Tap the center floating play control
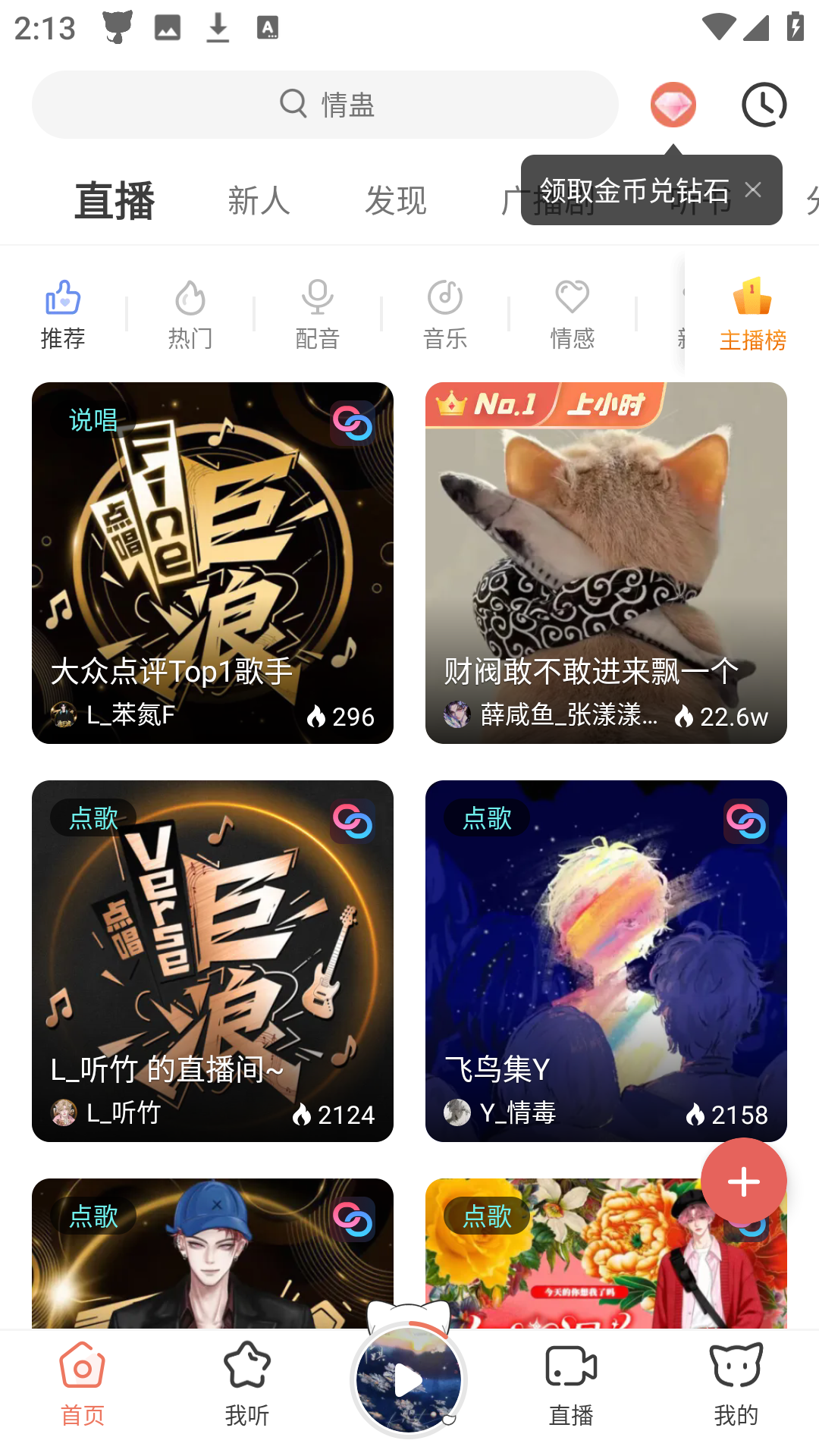The image size is (819, 1456). 408,1380
